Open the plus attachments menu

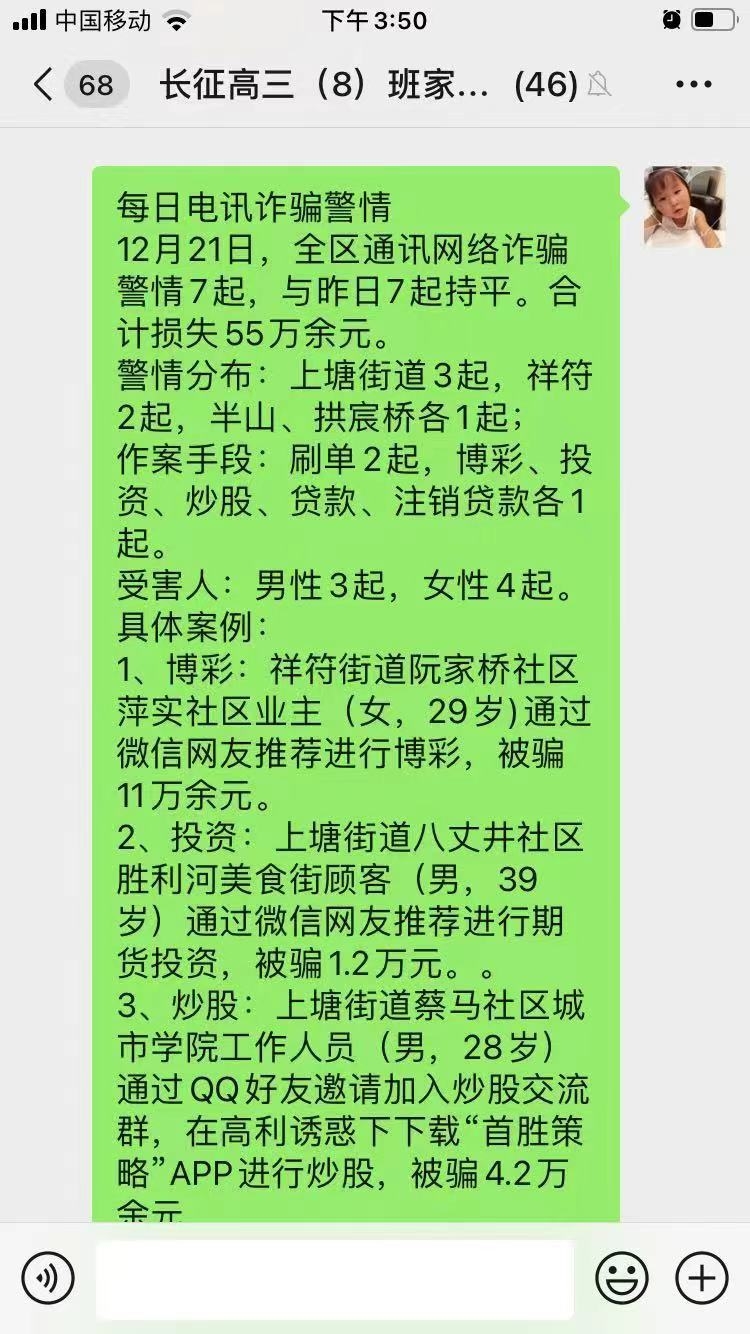click(702, 1278)
